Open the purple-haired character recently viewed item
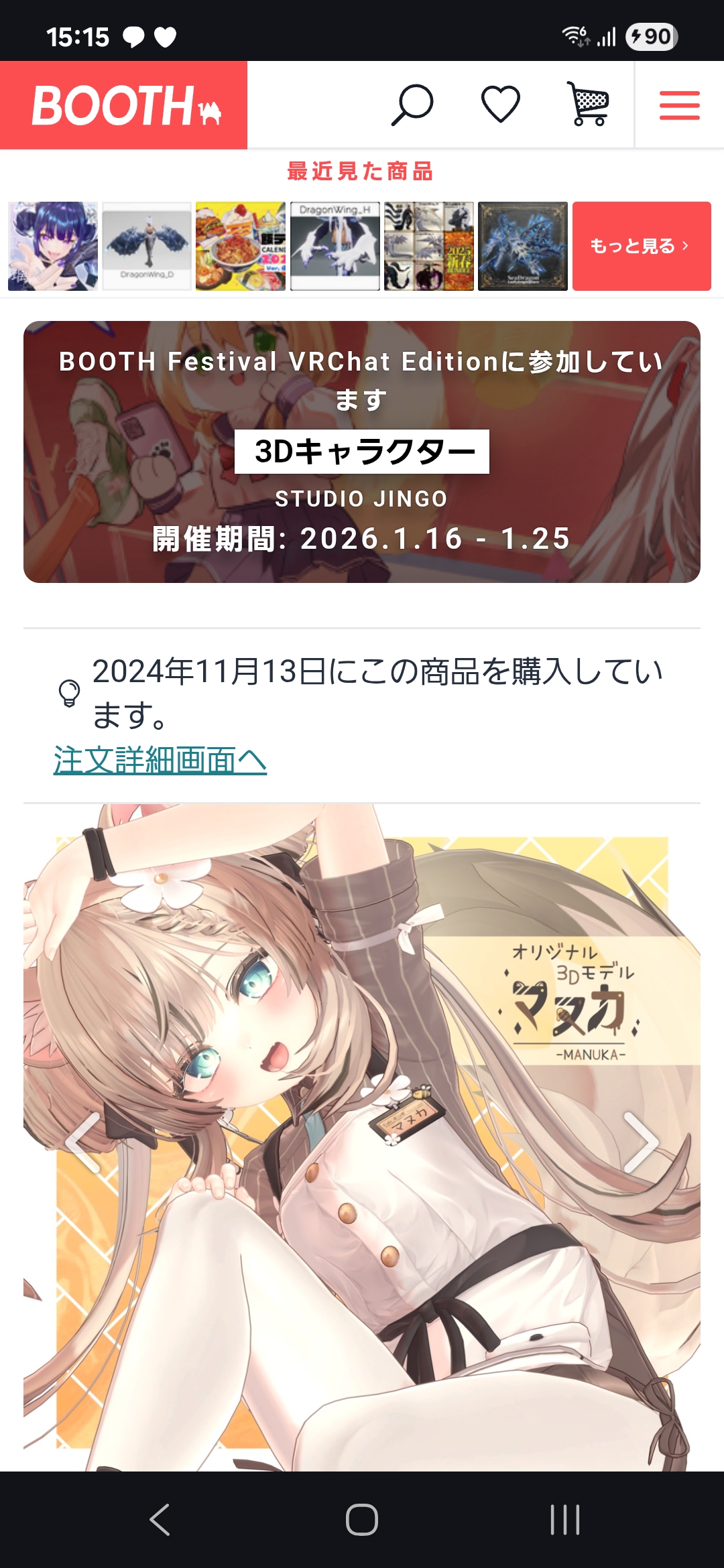This screenshot has width=724, height=1568. click(53, 246)
